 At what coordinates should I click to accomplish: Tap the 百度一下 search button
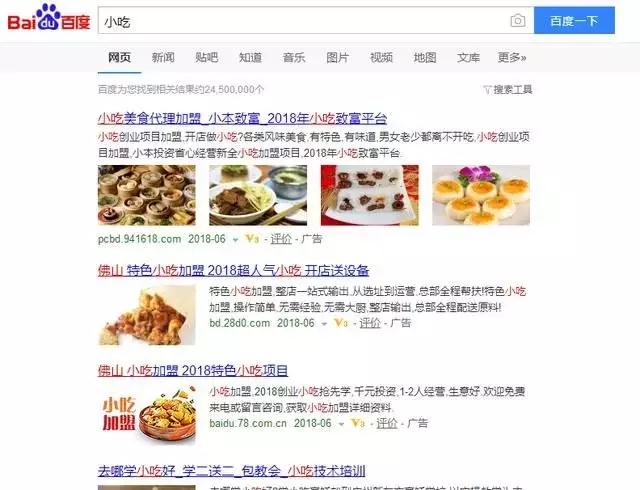click(x=574, y=21)
